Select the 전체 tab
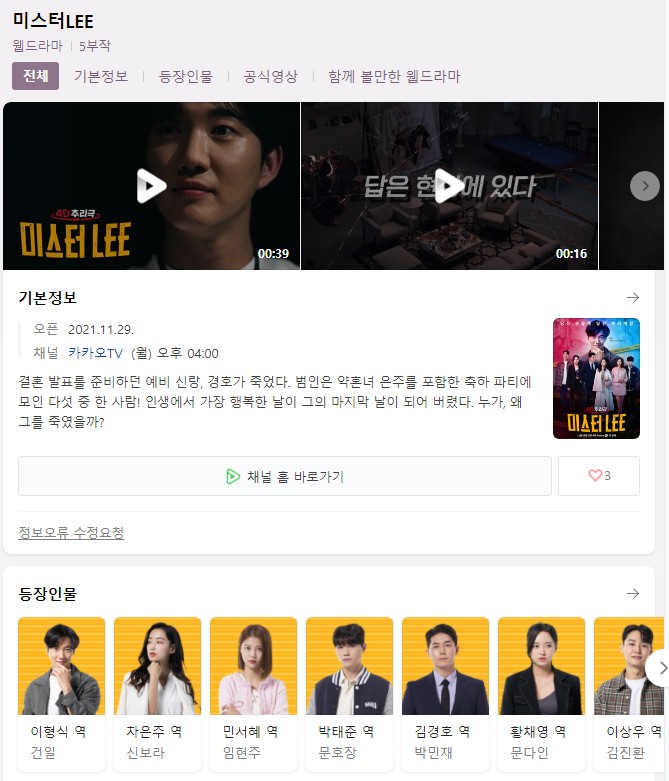Screen dimensions: 669x781 pyautogui.click(x=35, y=76)
